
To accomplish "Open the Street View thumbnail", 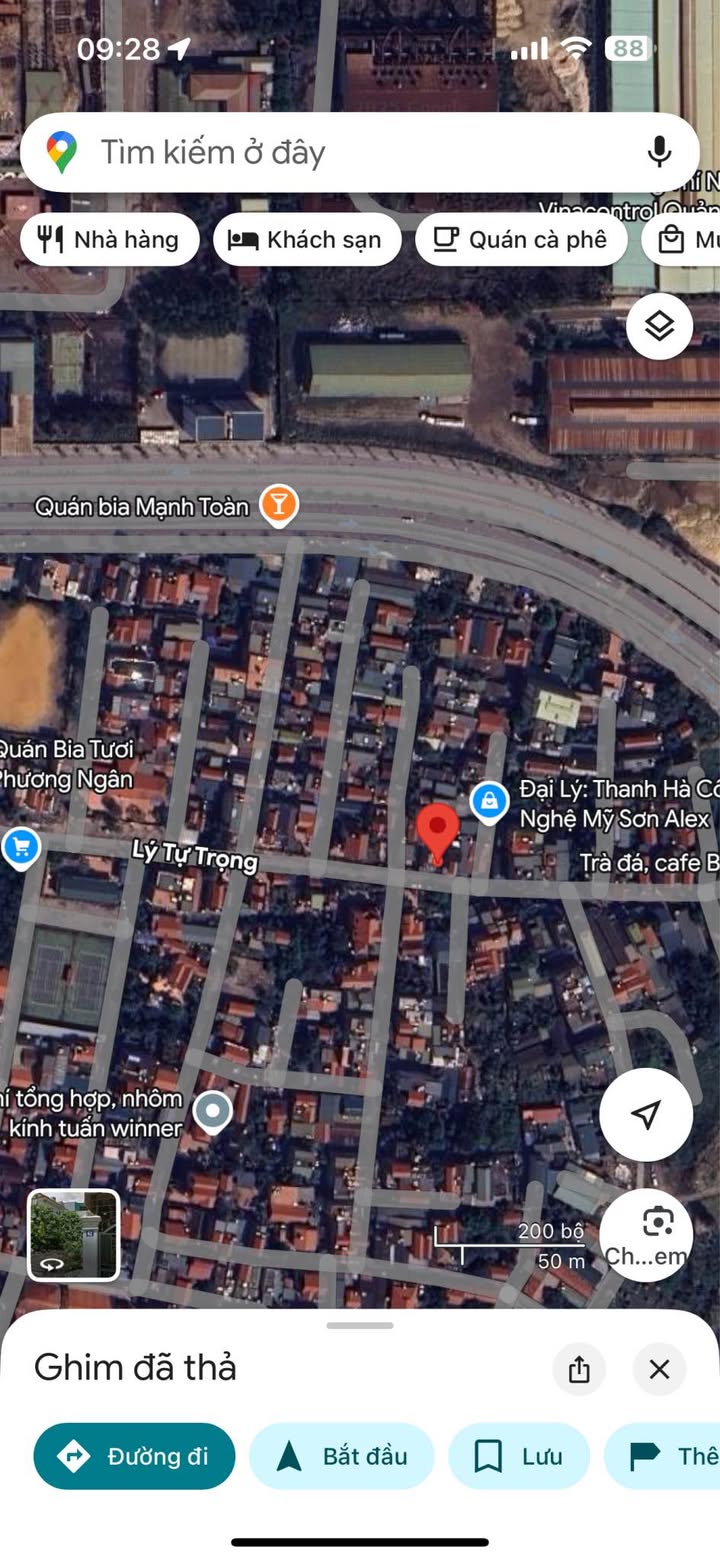I will (73, 1235).
